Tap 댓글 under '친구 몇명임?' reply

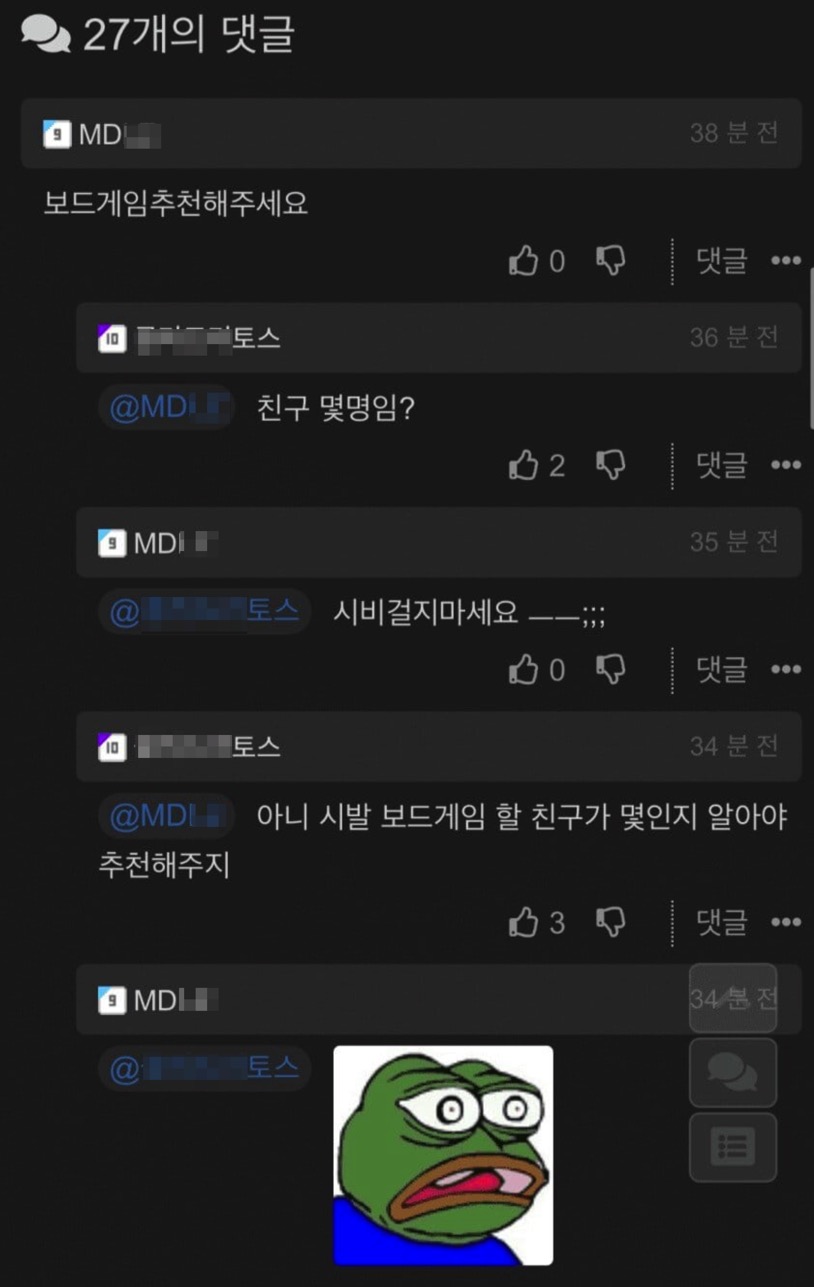coord(722,465)
